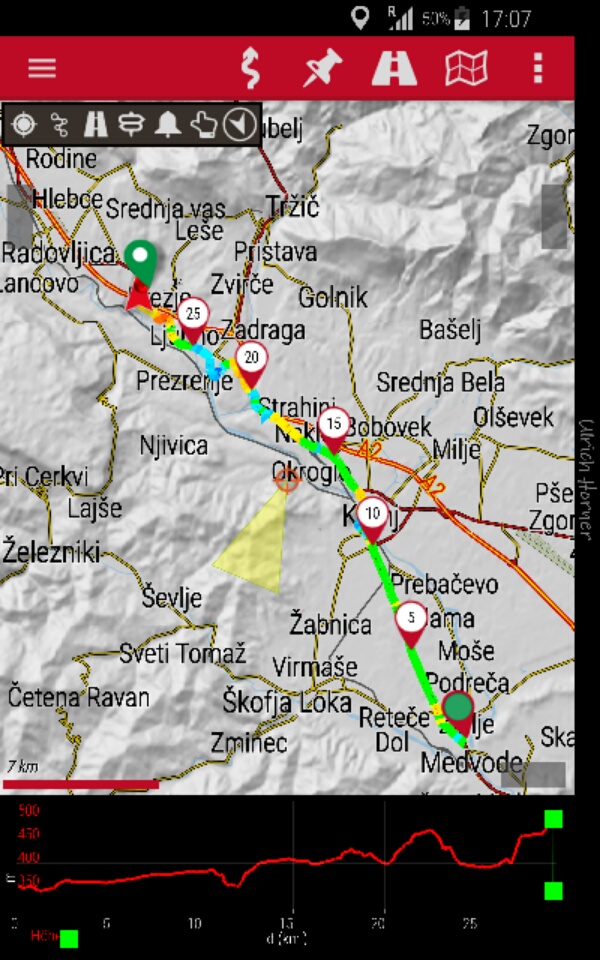Select the kilometer 15 route marker
600x960 pixels.
pos(334,425)
